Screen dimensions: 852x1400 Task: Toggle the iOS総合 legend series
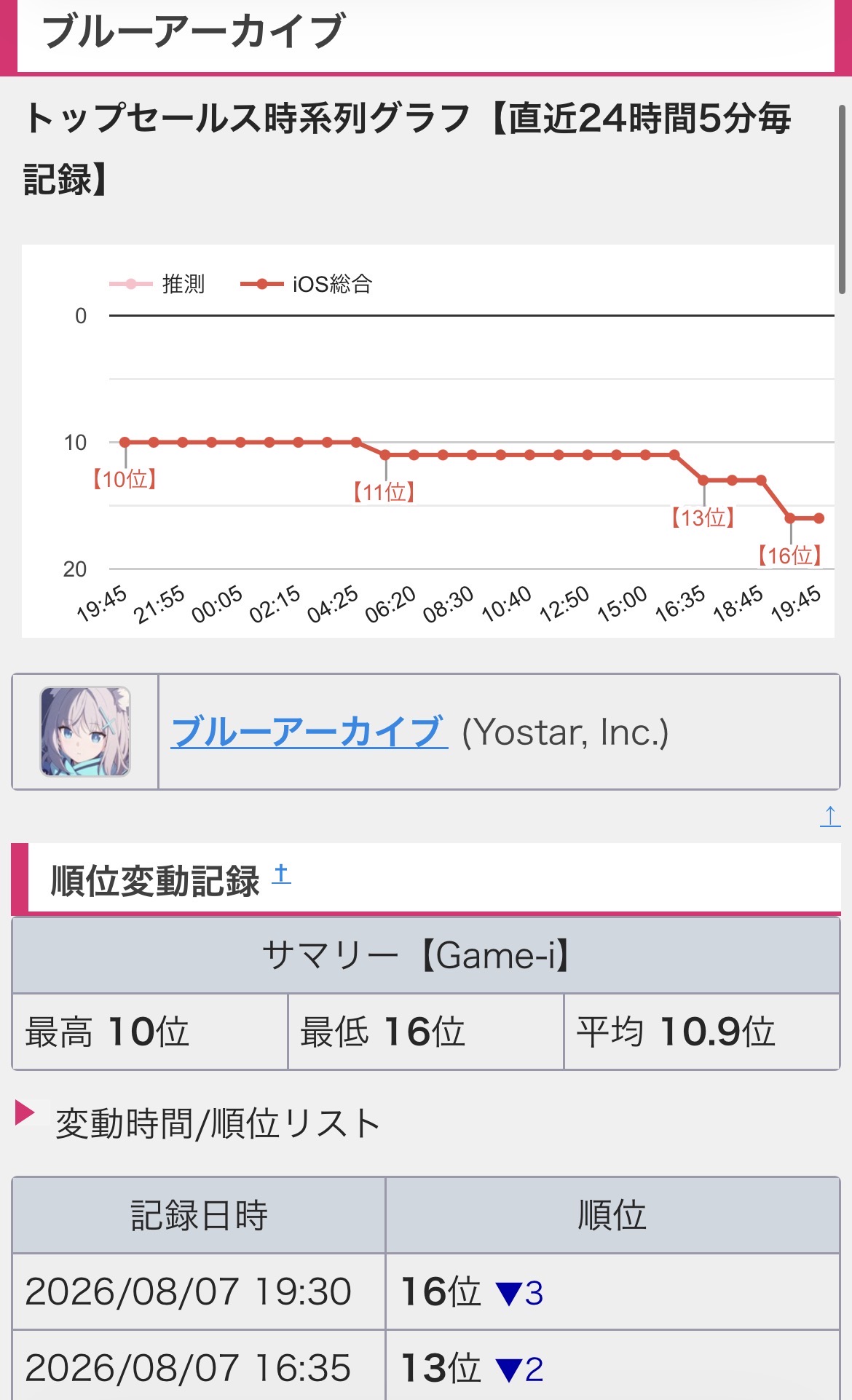point(307,284)
